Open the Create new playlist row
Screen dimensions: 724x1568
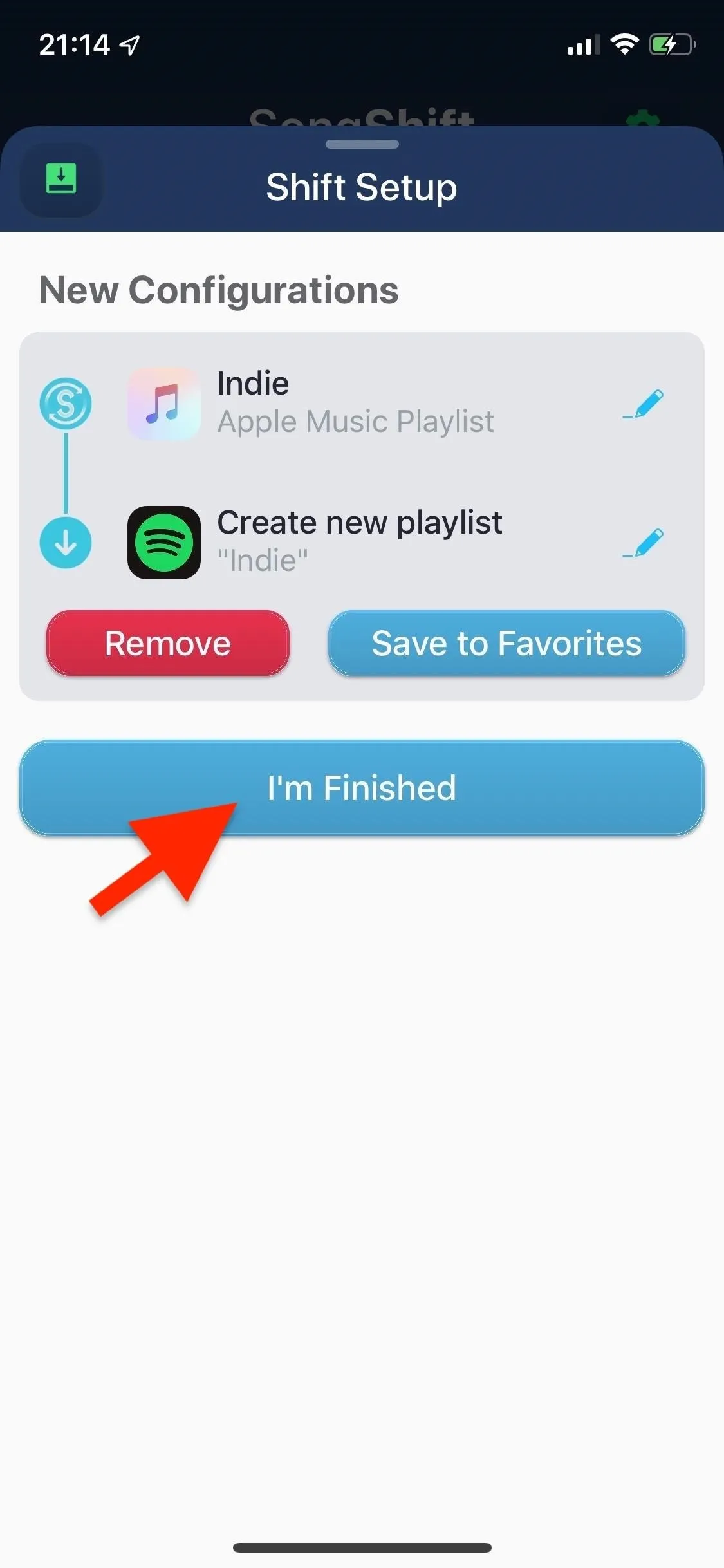tap(362, 543)
